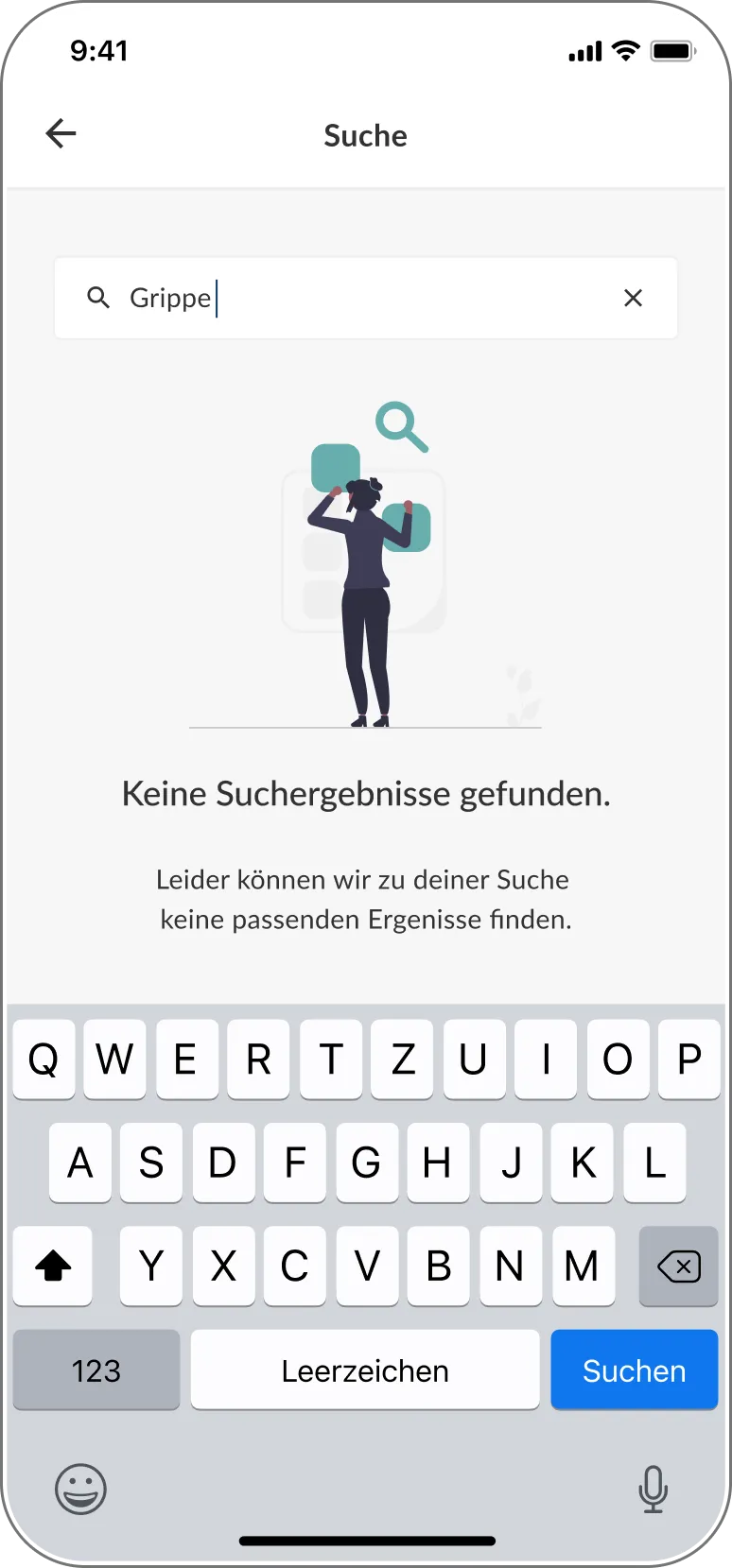Activate voice input with the microphone icon
This screenshot has width=732, height=1568.
[x=652, y=1489]
